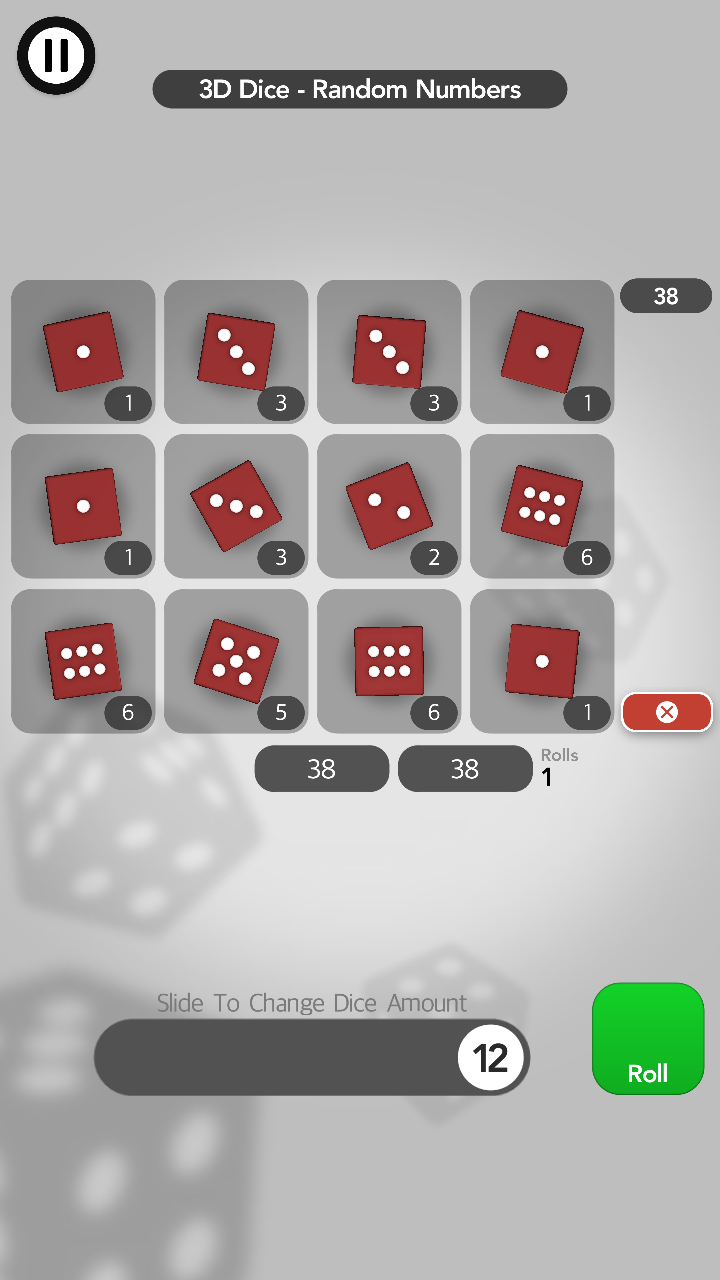Viewport: 720px width, 1280px height.
Task: Roll the dice with the green button
Action: coord(648,1038)
